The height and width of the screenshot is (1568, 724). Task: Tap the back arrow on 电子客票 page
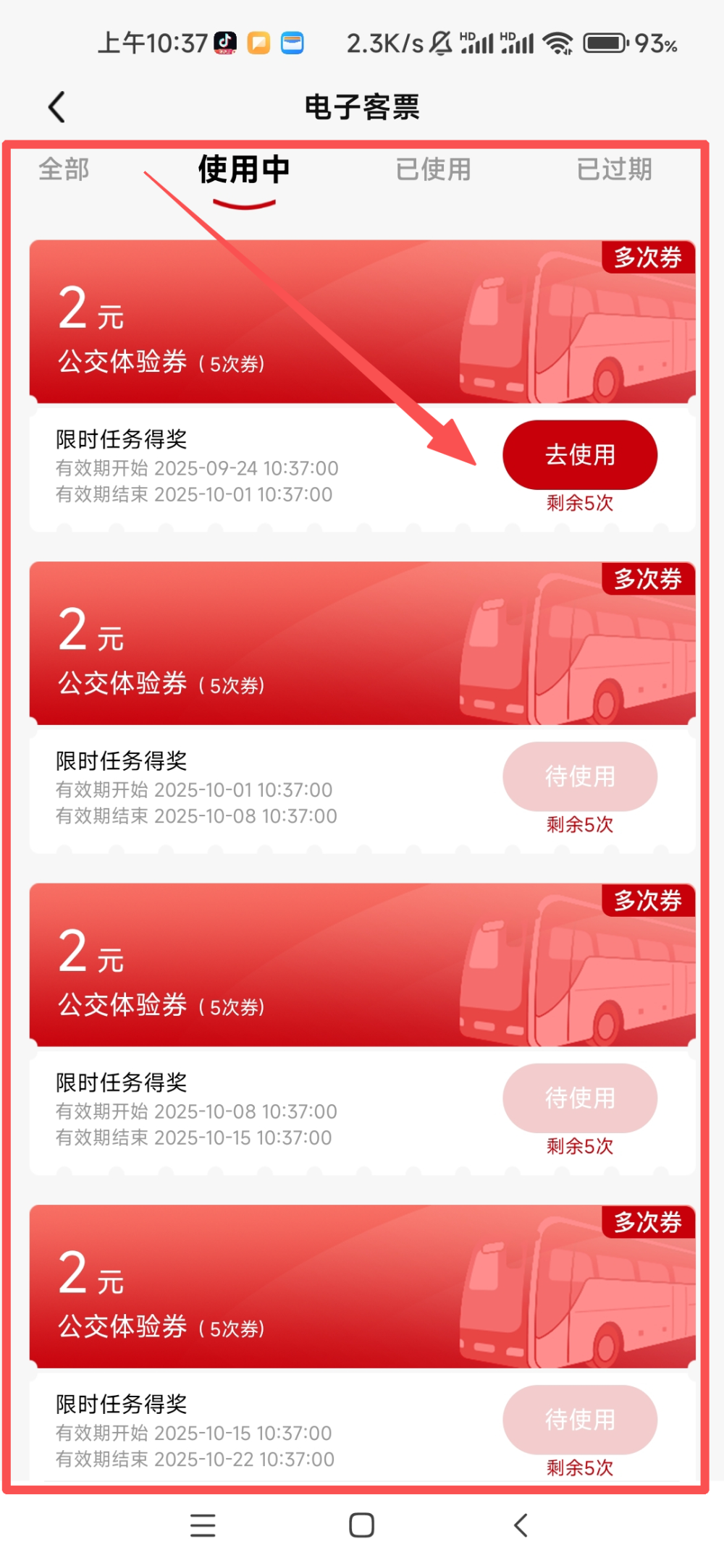coord(57,106)
